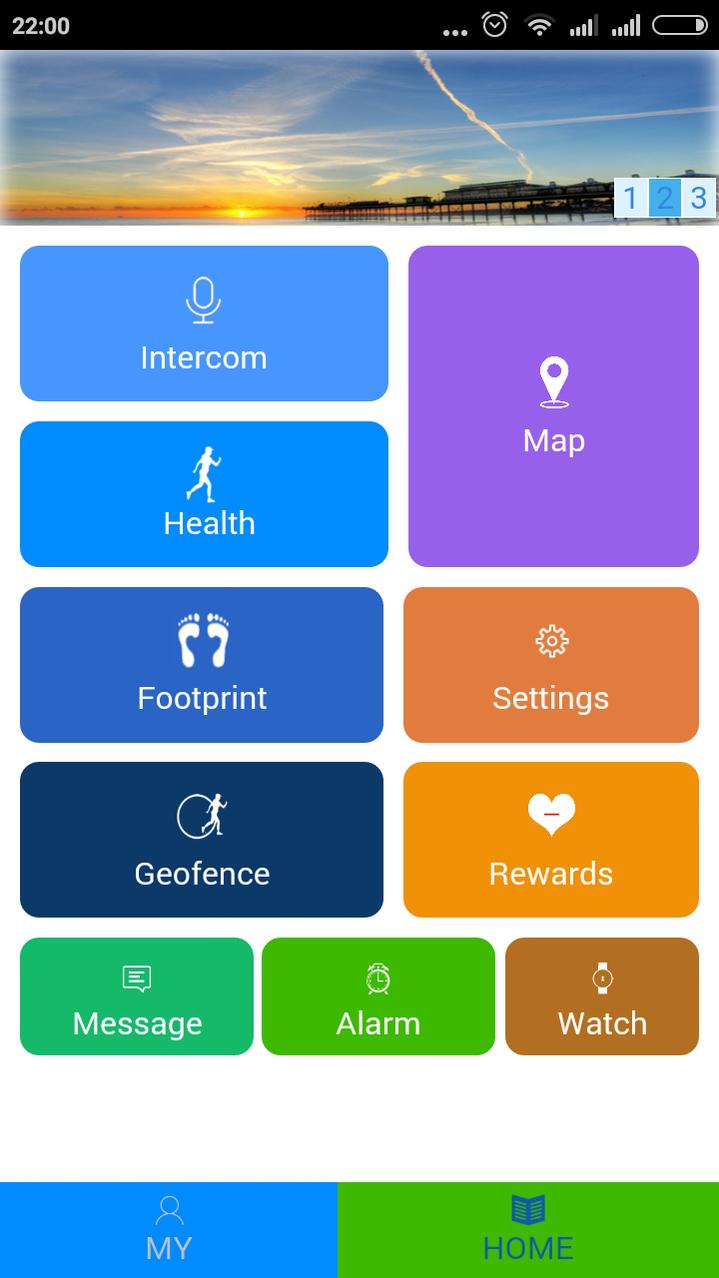
Task: Open the Message tile
Action: (137, 996)
